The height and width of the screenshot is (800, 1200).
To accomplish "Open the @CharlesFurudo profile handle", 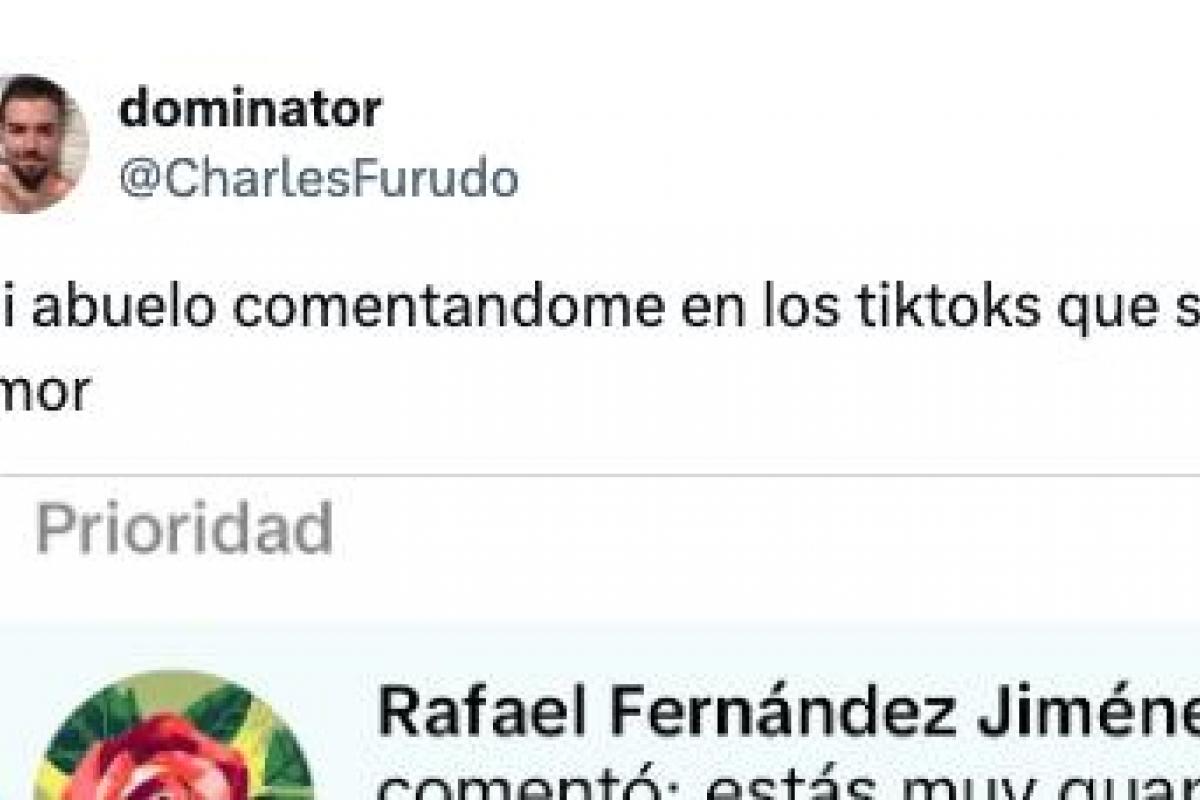I will click(318, 179).
